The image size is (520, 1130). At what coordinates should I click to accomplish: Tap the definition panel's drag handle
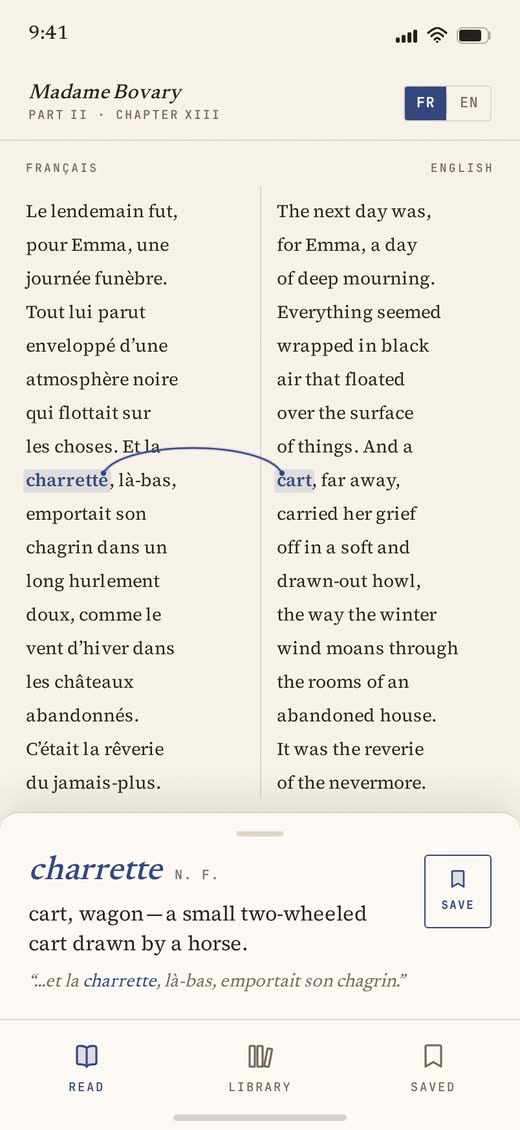click(x=260, y=834)
